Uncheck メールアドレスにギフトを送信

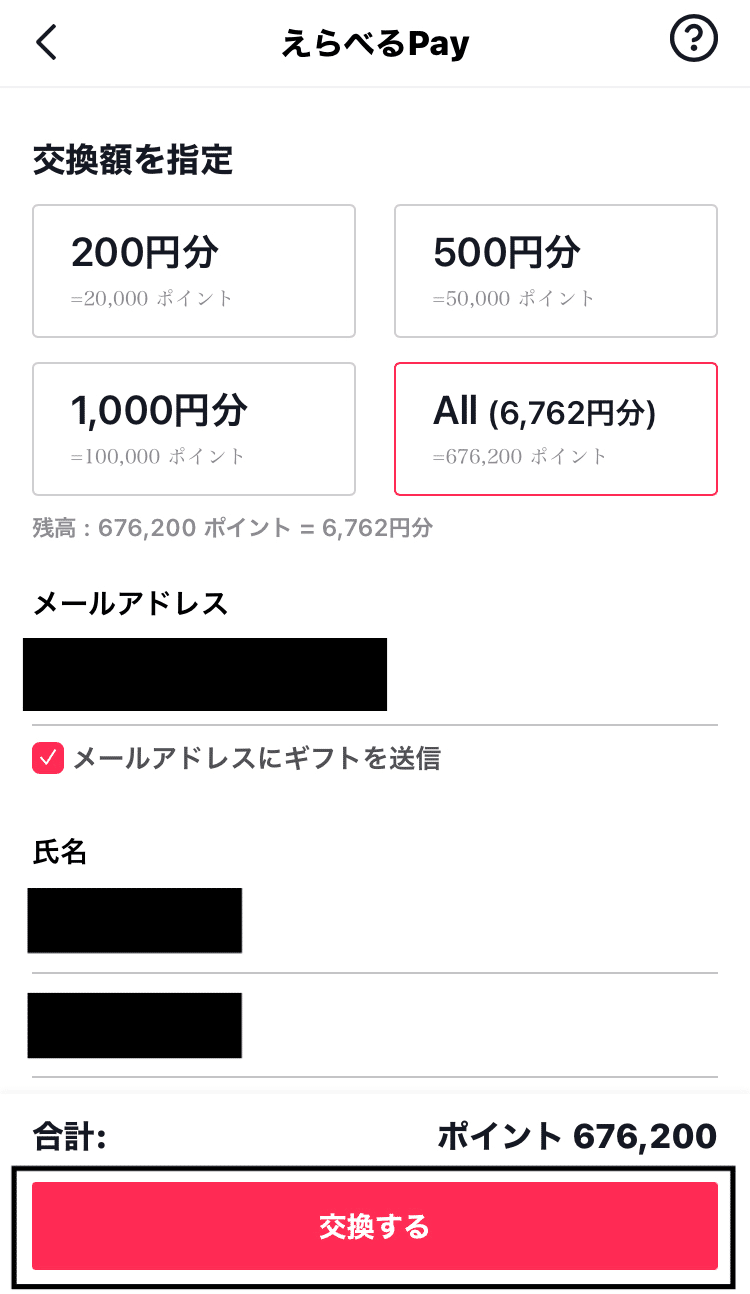pyautogui.click(x=47, y=760)
